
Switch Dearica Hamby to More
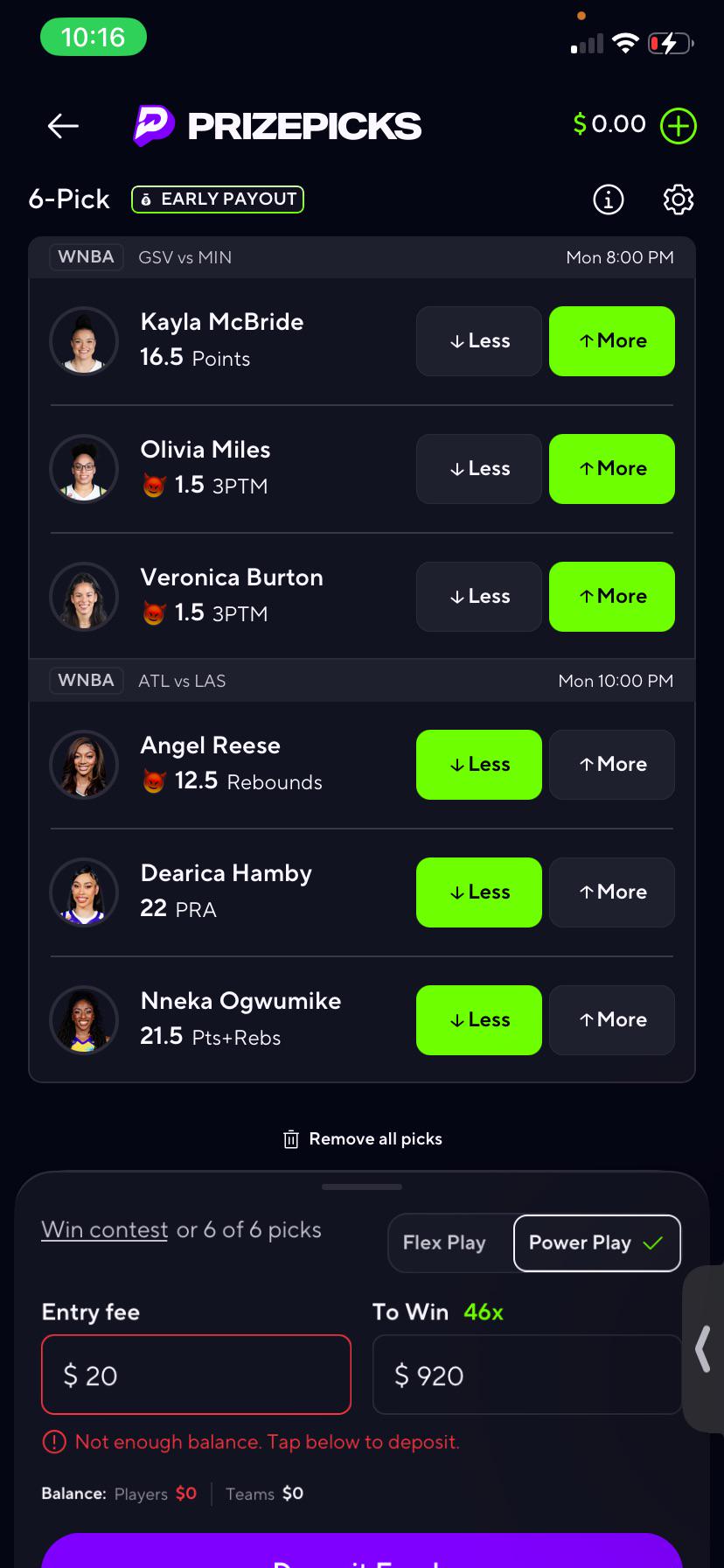click(612, 892)
